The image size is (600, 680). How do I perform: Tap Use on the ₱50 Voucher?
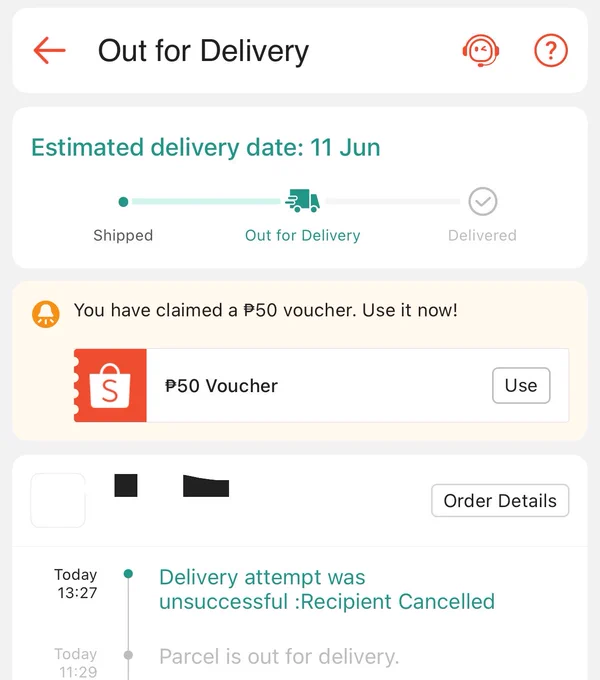[521, 386]
